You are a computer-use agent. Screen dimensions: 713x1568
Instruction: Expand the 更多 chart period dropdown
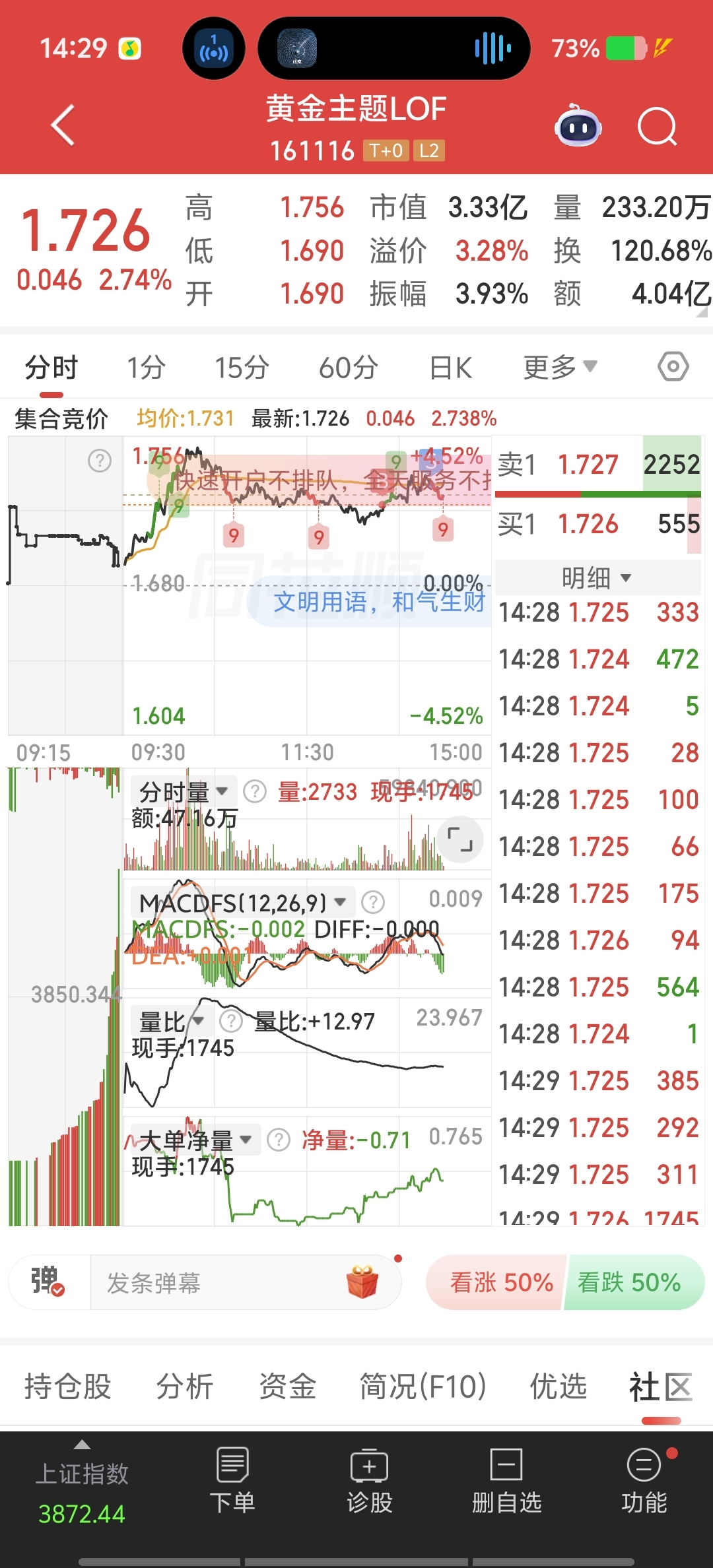pos(560,367)
